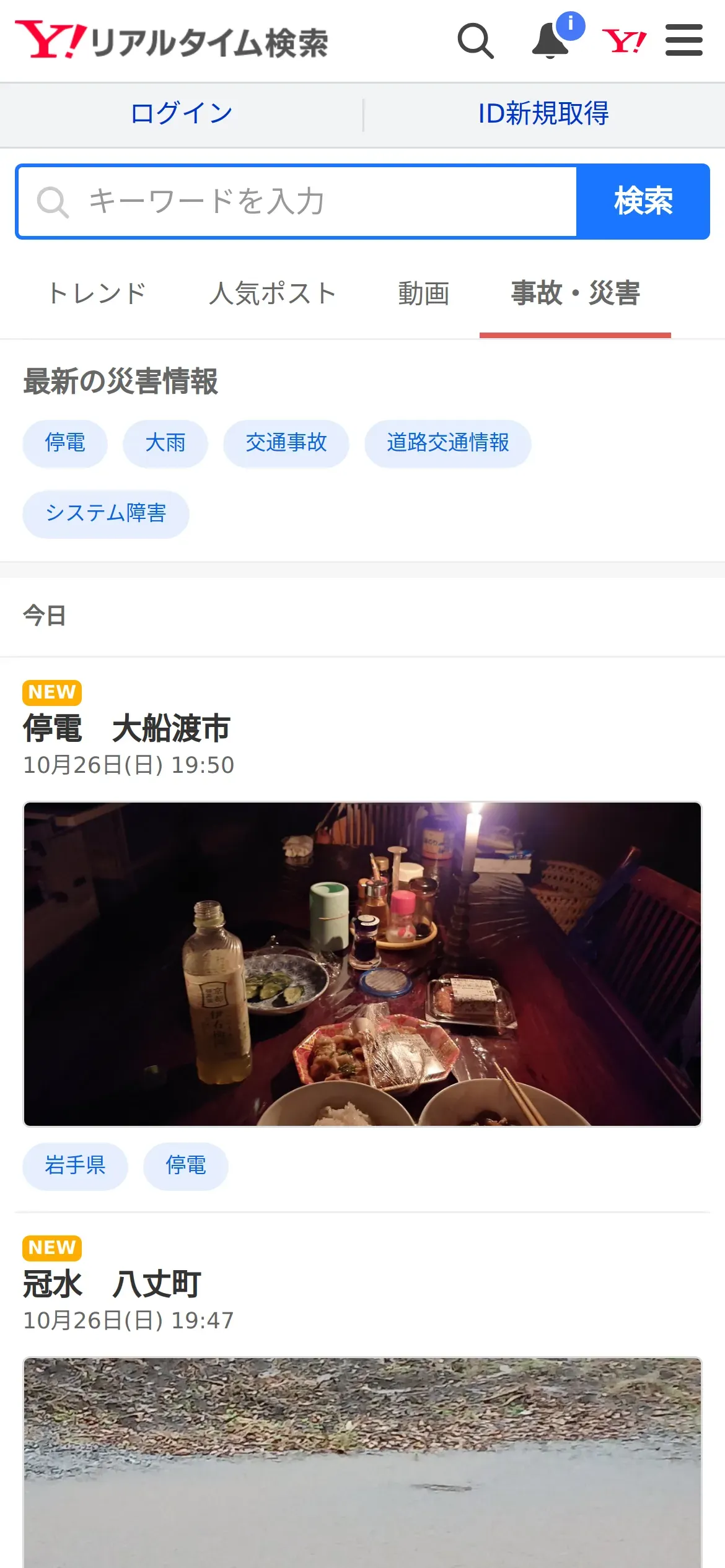Go to Yahoo! Japan home logo icon
Viewport: 725px width, 1568px height.
tap(624, 41)
